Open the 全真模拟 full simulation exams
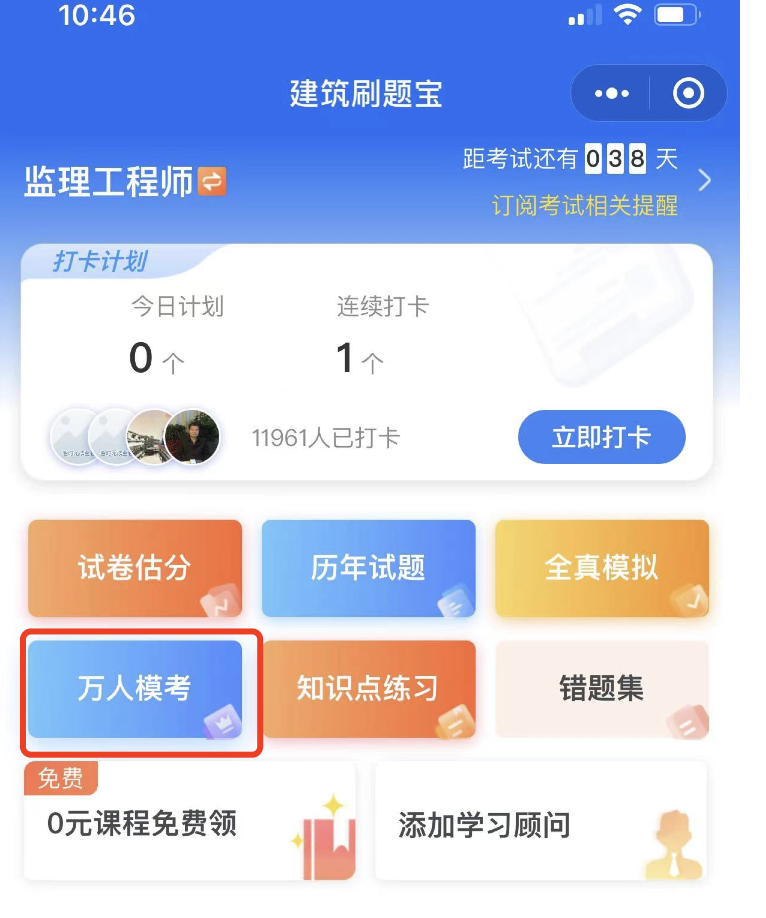 click(x=601, y=568)
